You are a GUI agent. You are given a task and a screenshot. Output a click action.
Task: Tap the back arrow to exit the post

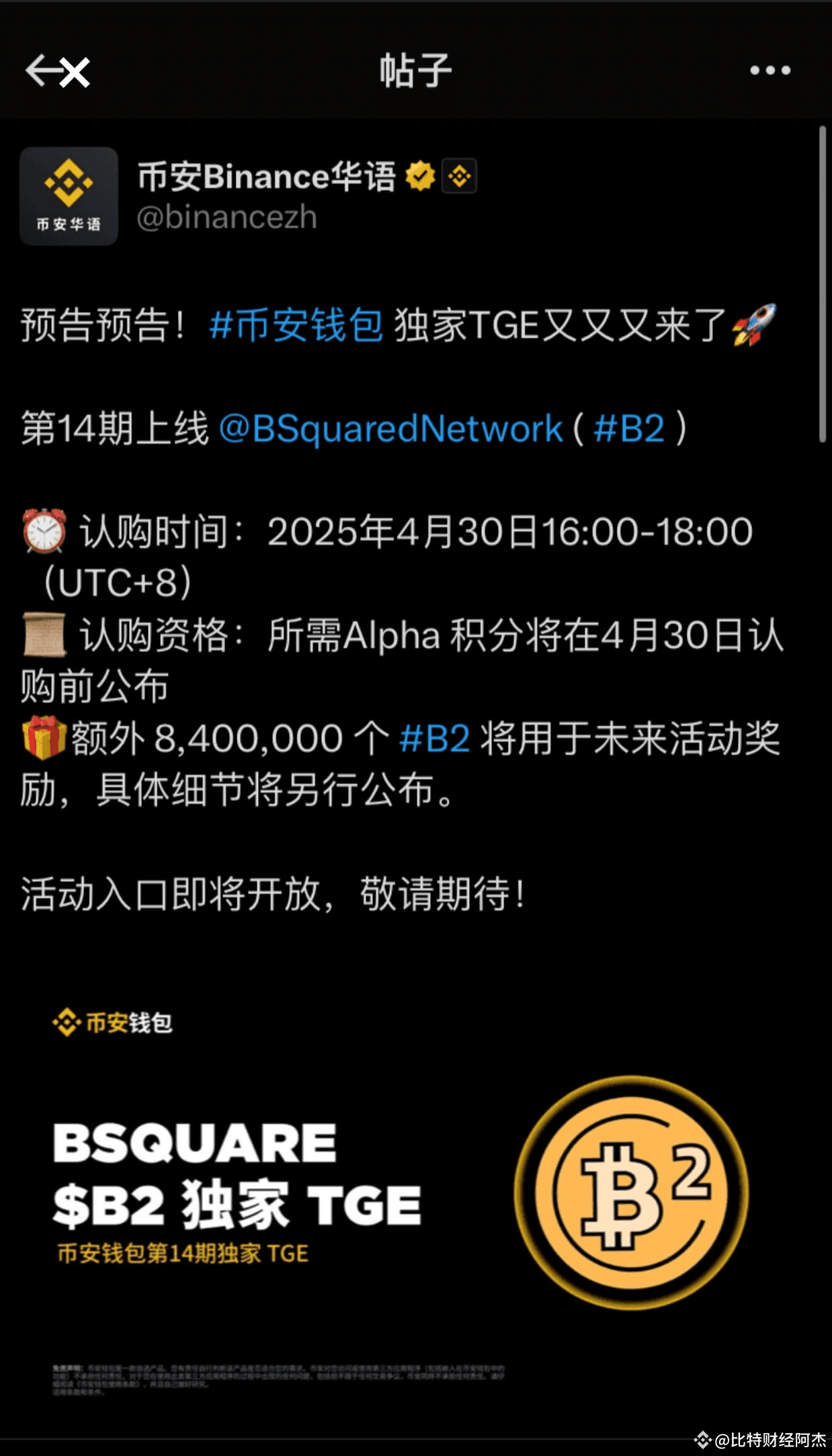(43, 71)
